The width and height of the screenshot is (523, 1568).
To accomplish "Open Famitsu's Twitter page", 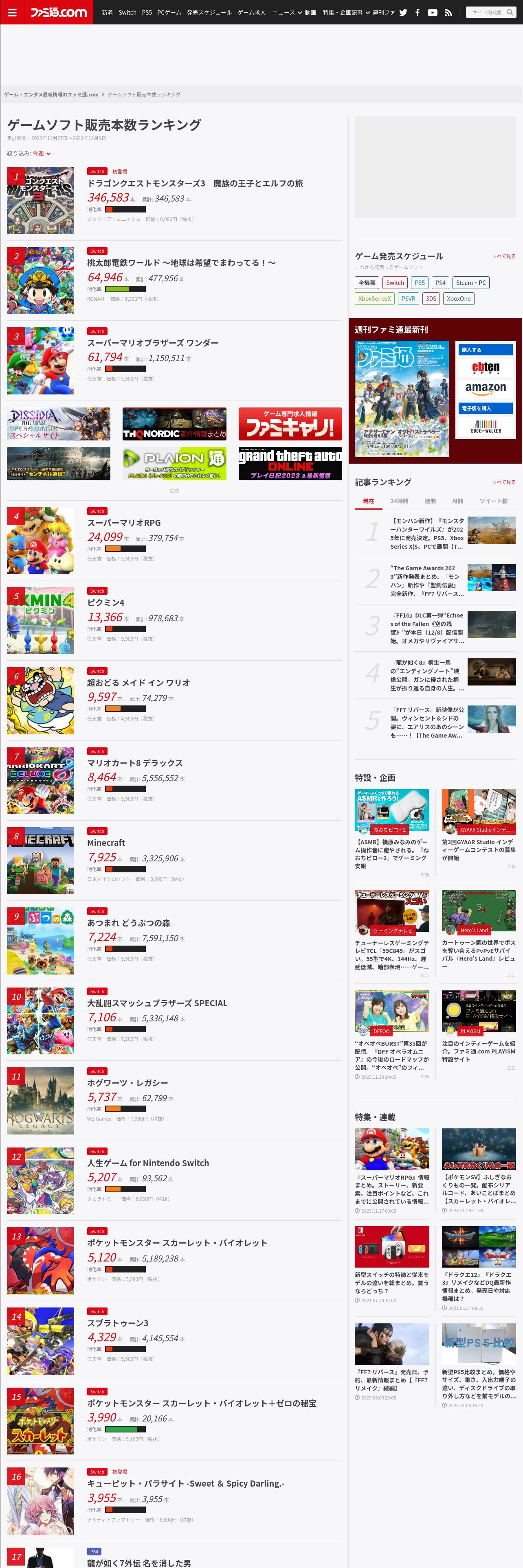I will [403, 12].
